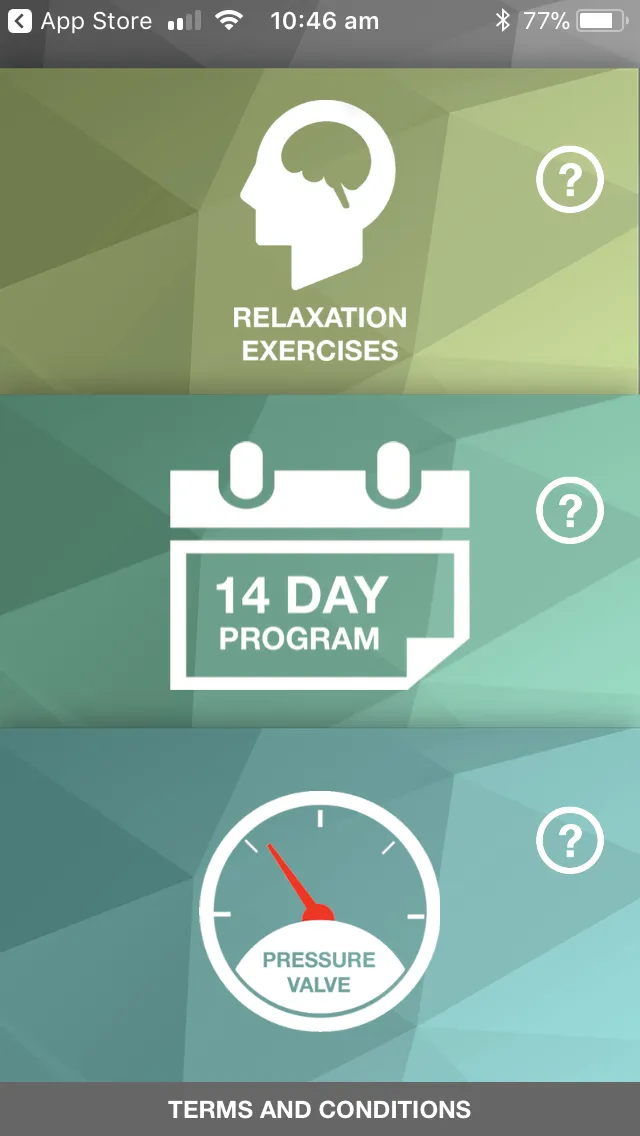
Task: Start the 14 Day Program
Action: click(x=320, y=561)
